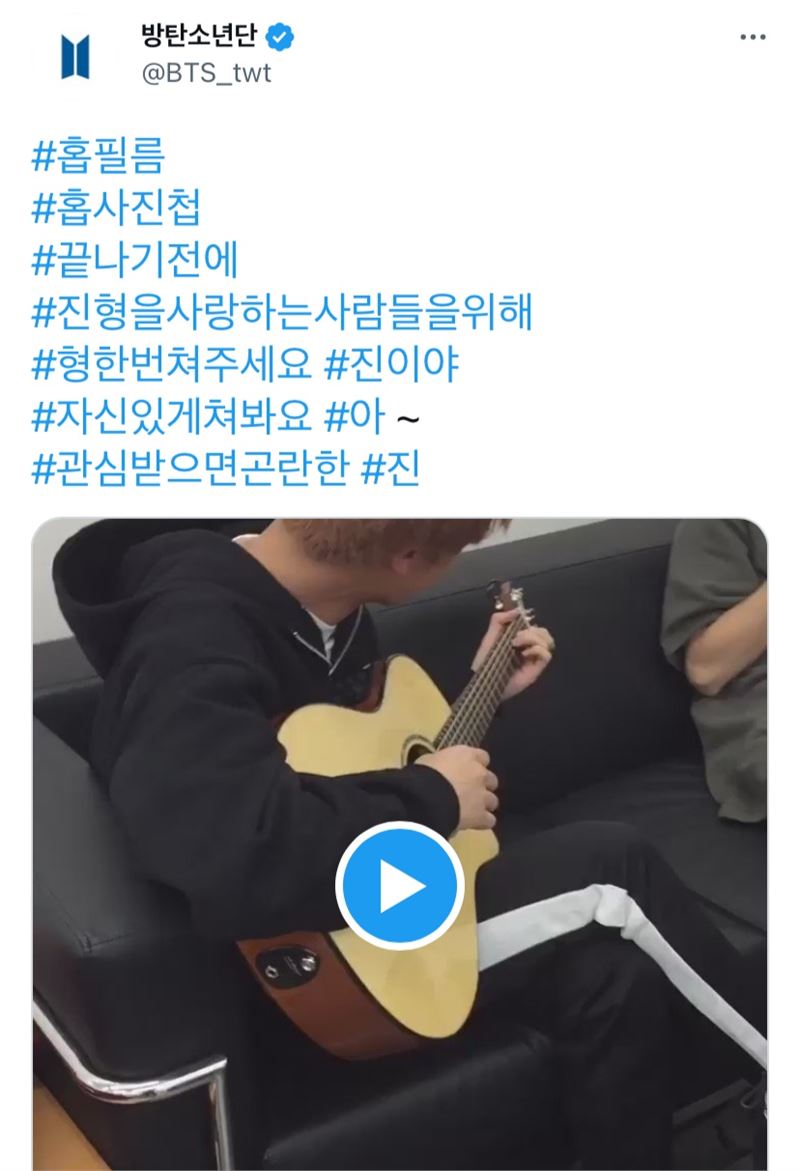Open the tweet's overflow menu
The image size is (800, 1171).
pos(752,38)
